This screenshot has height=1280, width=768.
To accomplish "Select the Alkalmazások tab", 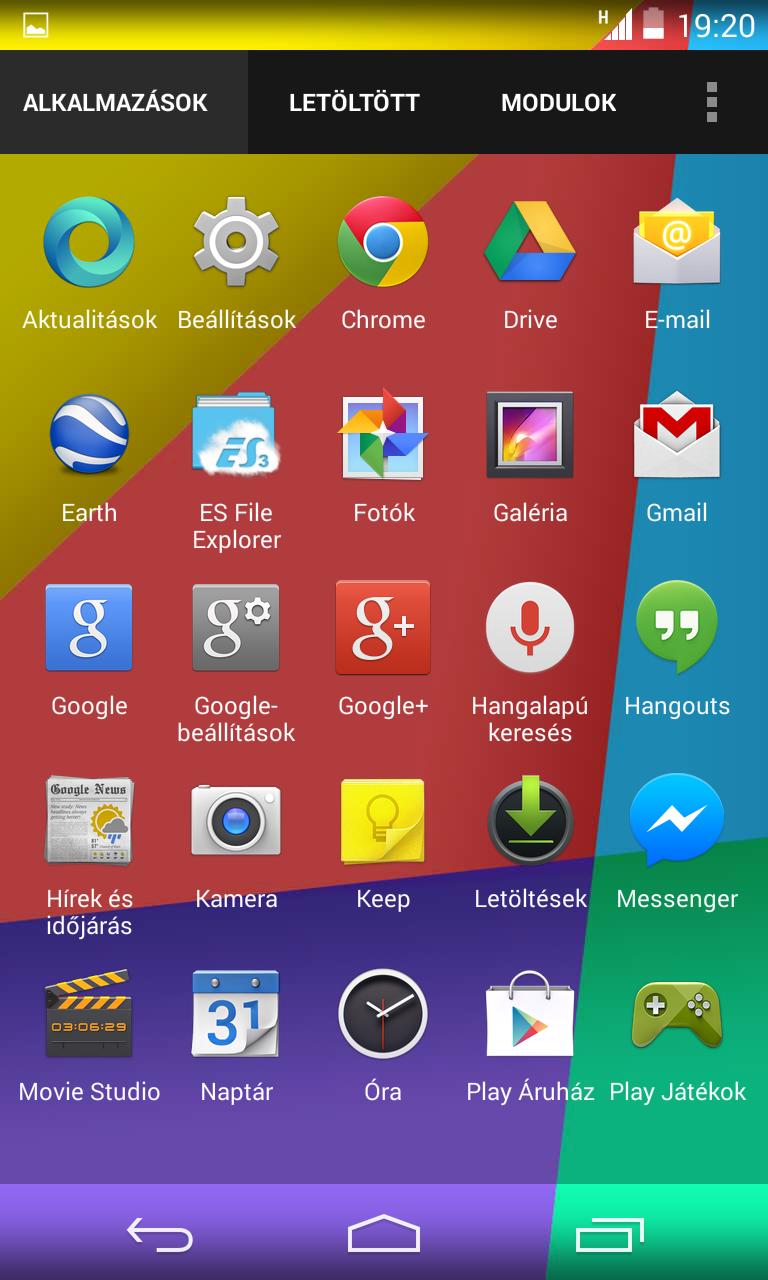I will 115,102.
